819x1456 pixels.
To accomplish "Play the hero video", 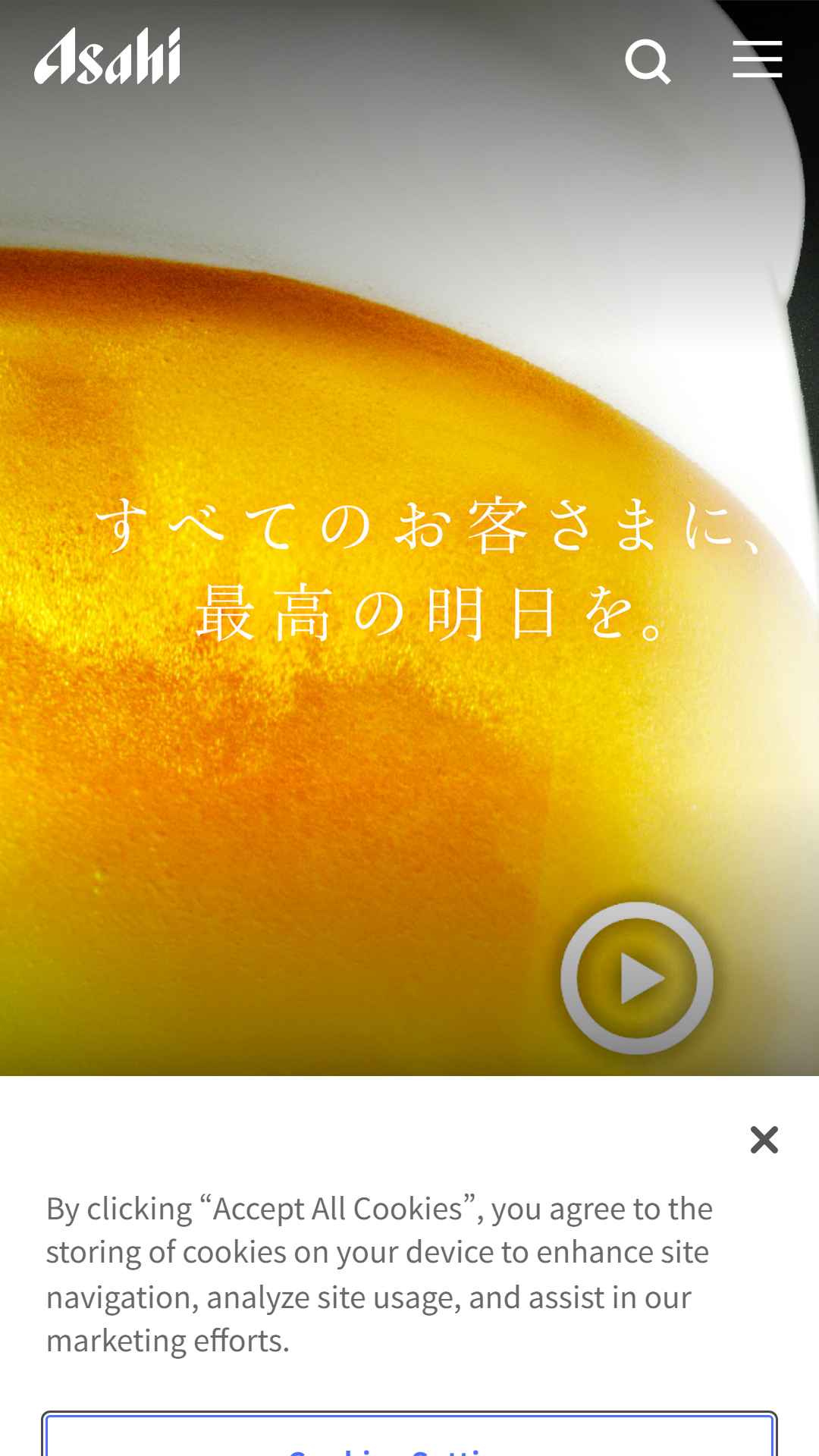I will click(637, 977).
